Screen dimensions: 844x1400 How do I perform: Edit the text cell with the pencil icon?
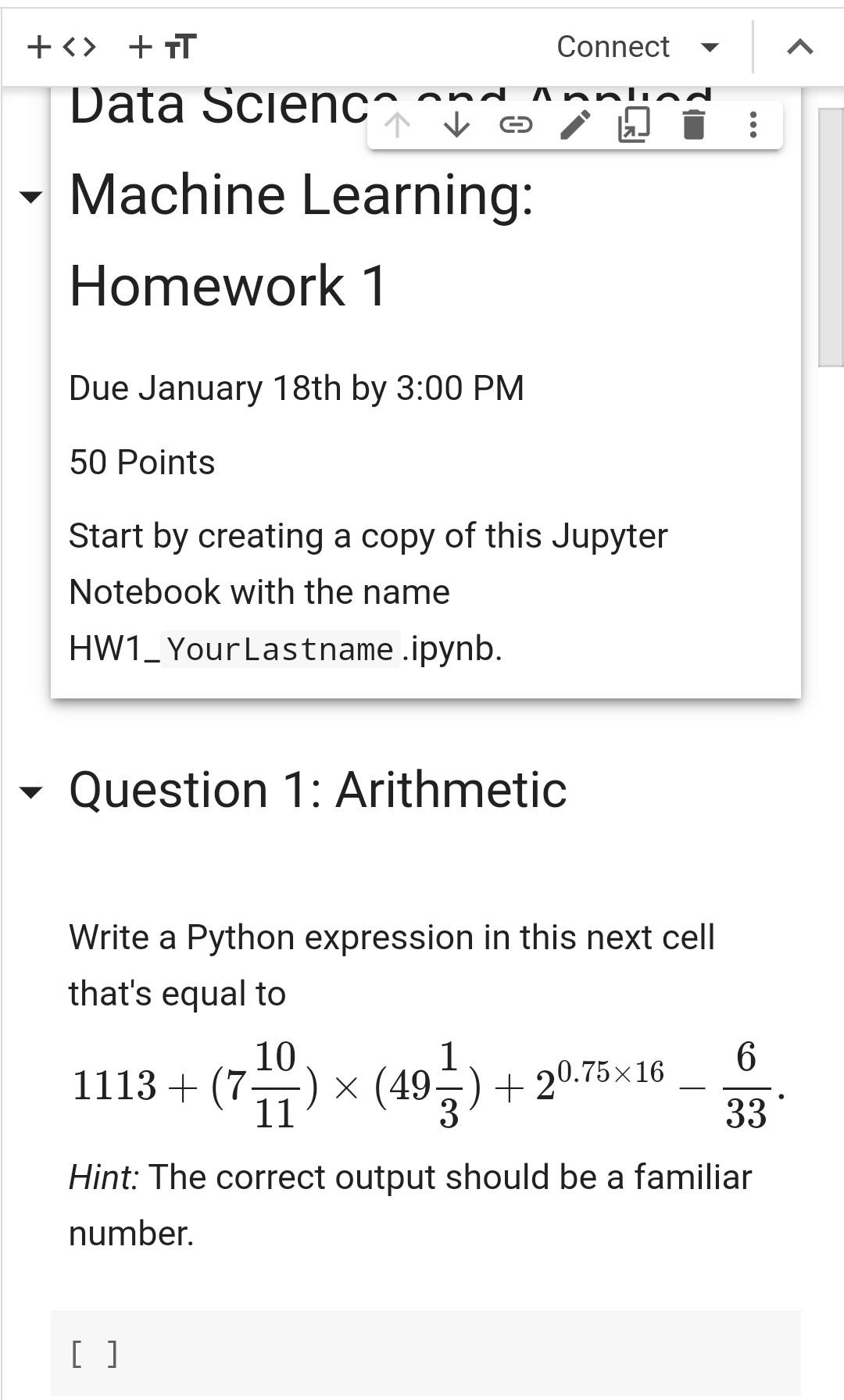coord(576,123)
